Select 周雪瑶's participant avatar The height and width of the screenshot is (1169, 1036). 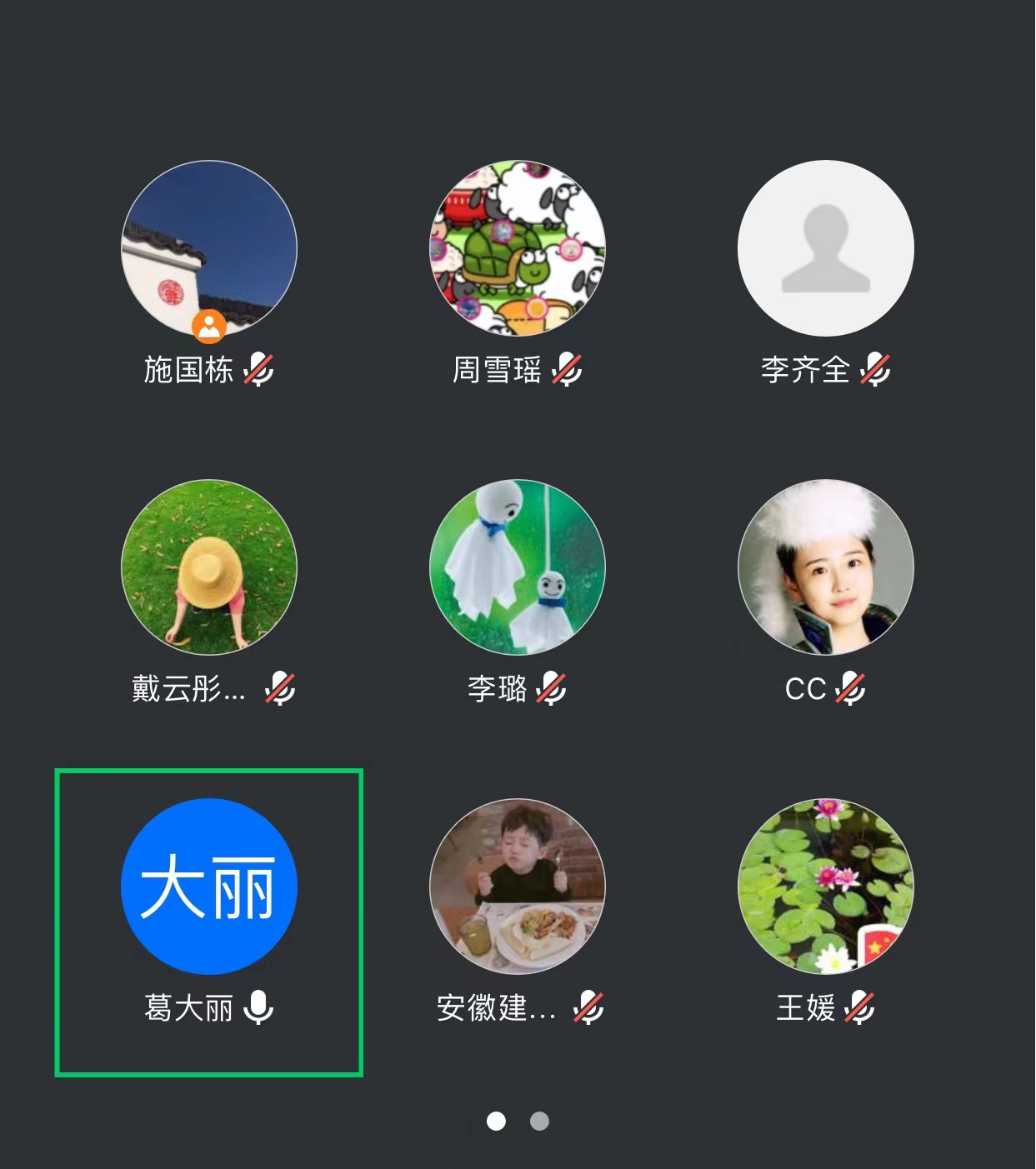518,249
